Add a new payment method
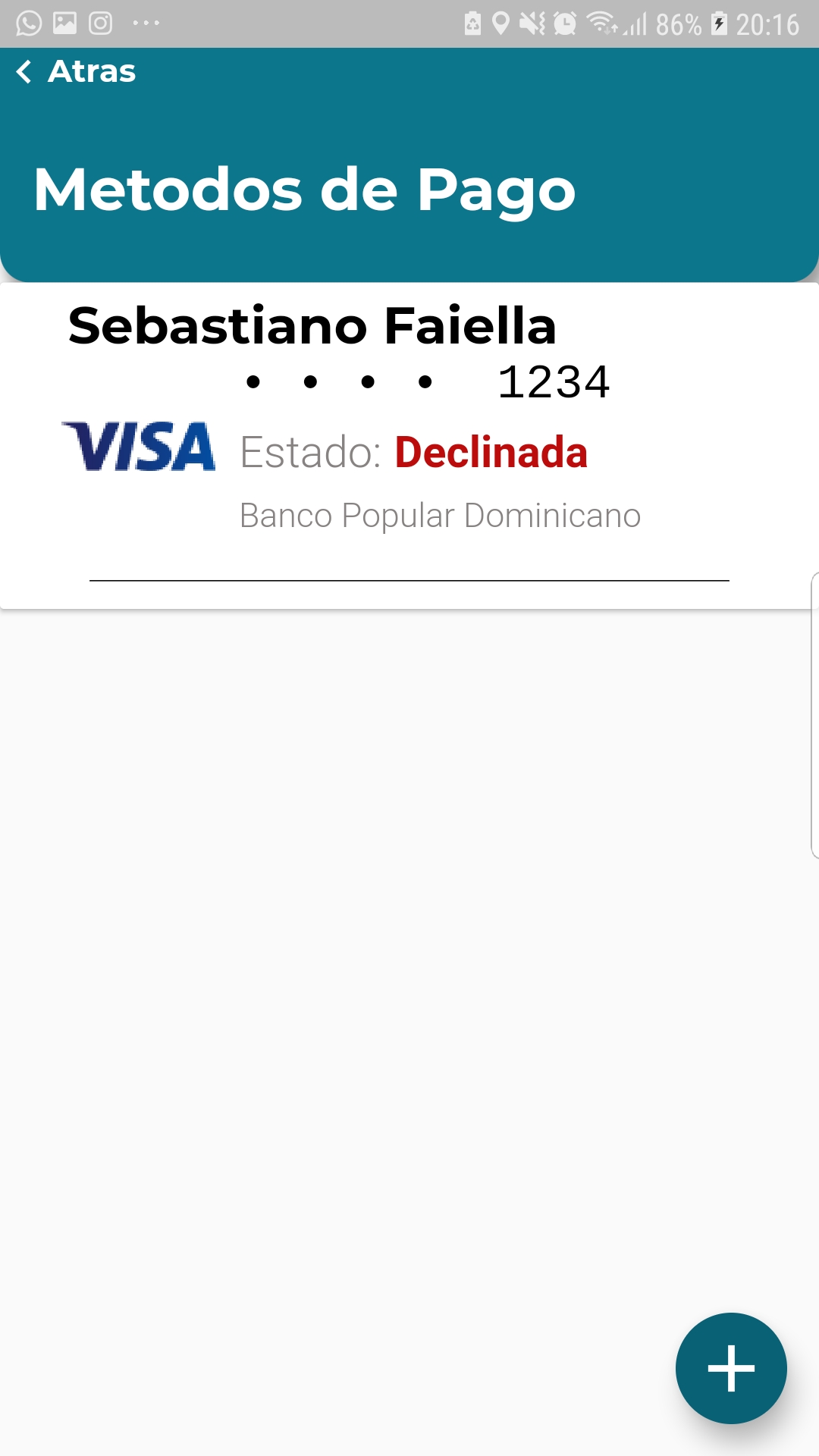 click(730, 1368)
